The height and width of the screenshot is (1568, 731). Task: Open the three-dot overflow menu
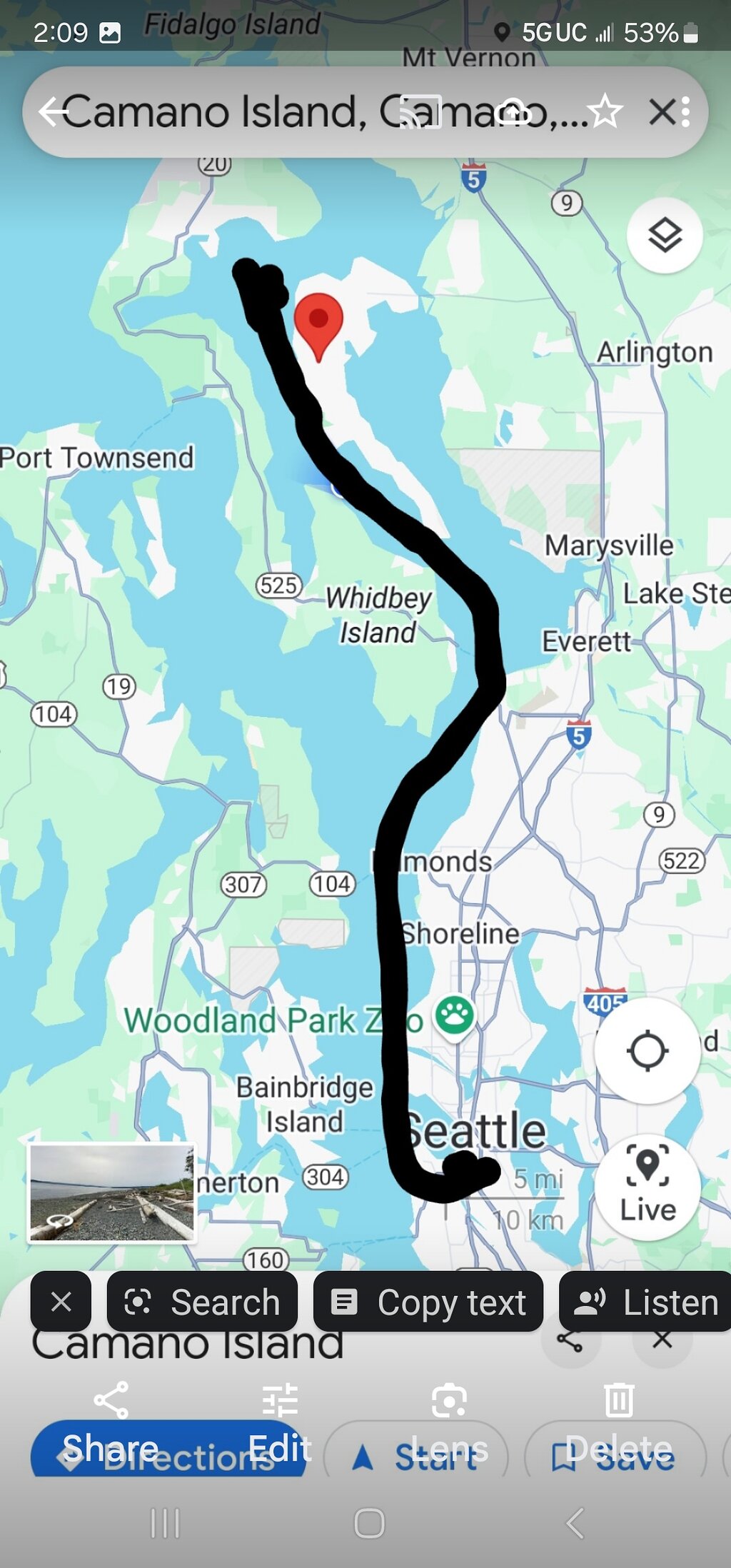tap(686, 112)
